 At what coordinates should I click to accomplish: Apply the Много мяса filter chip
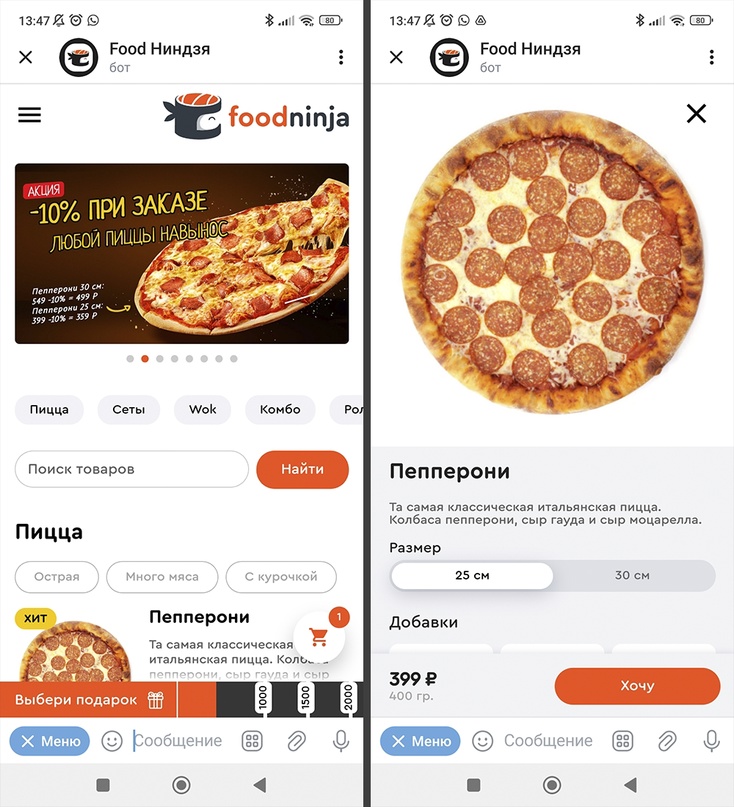pos(161,577)
